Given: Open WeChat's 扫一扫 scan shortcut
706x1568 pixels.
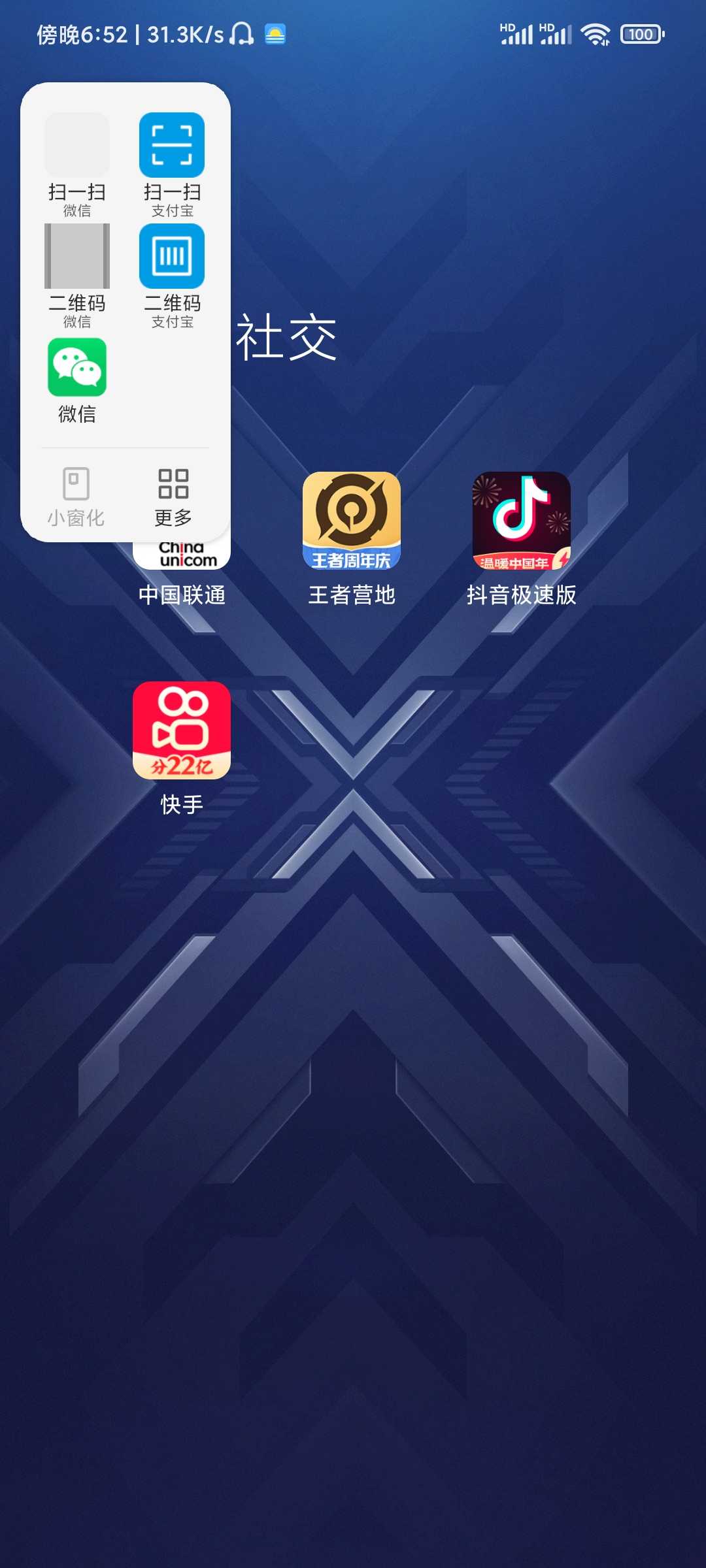Looking at the screenshot, I should point(77,165).
